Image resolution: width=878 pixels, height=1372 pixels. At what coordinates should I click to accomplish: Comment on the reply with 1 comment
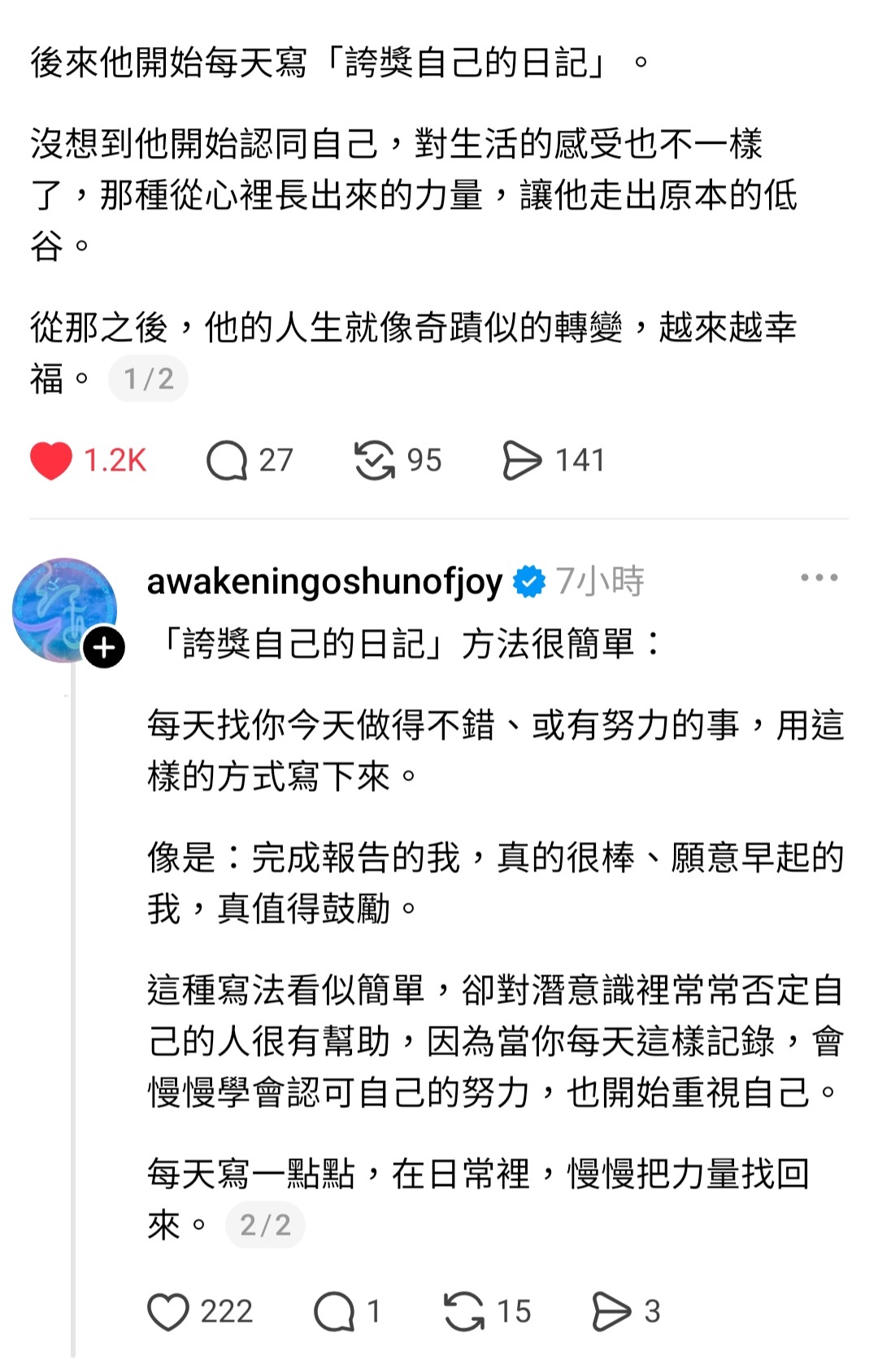334,1311
